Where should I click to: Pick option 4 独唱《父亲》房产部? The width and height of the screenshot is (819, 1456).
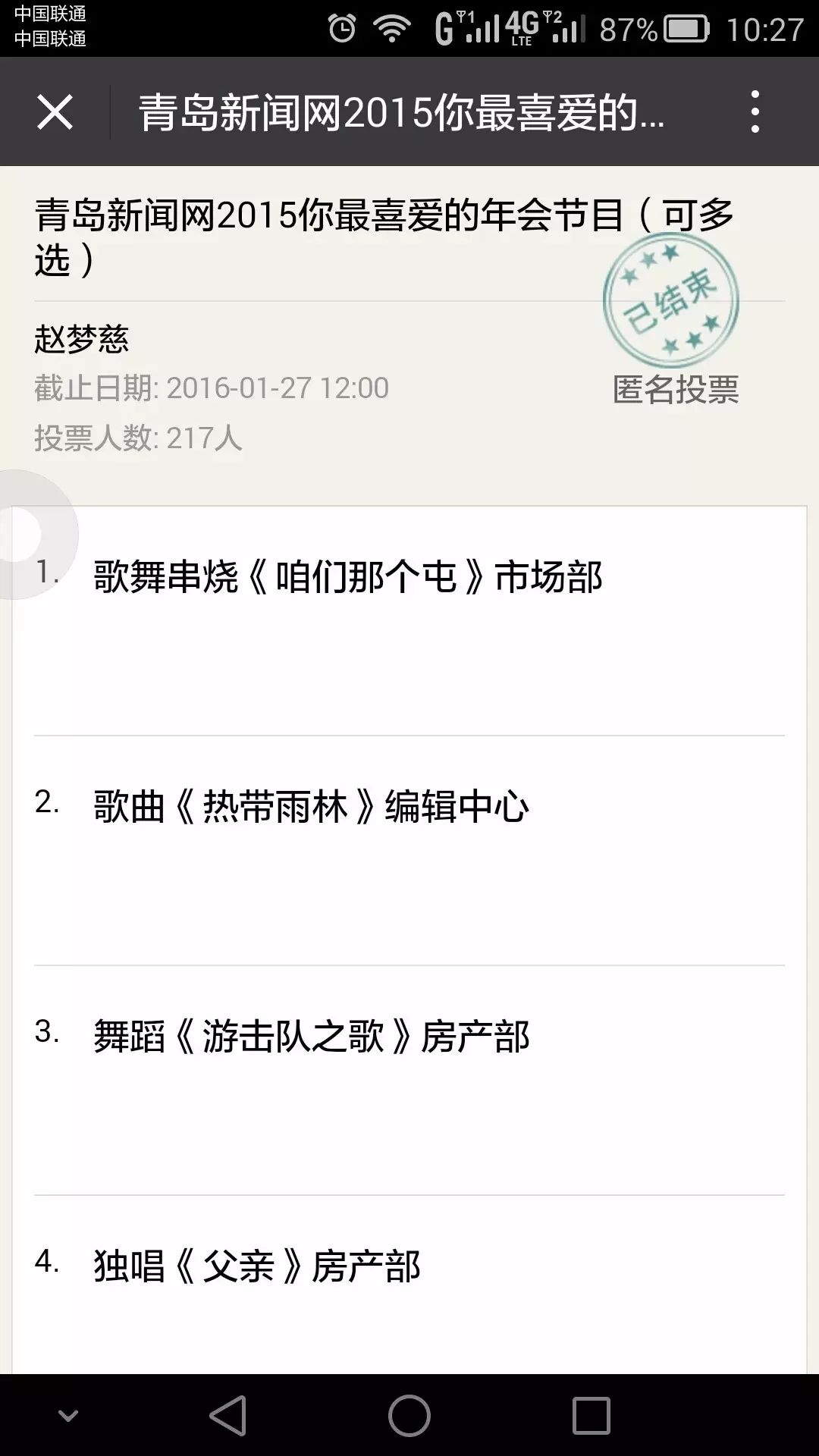409,1285
